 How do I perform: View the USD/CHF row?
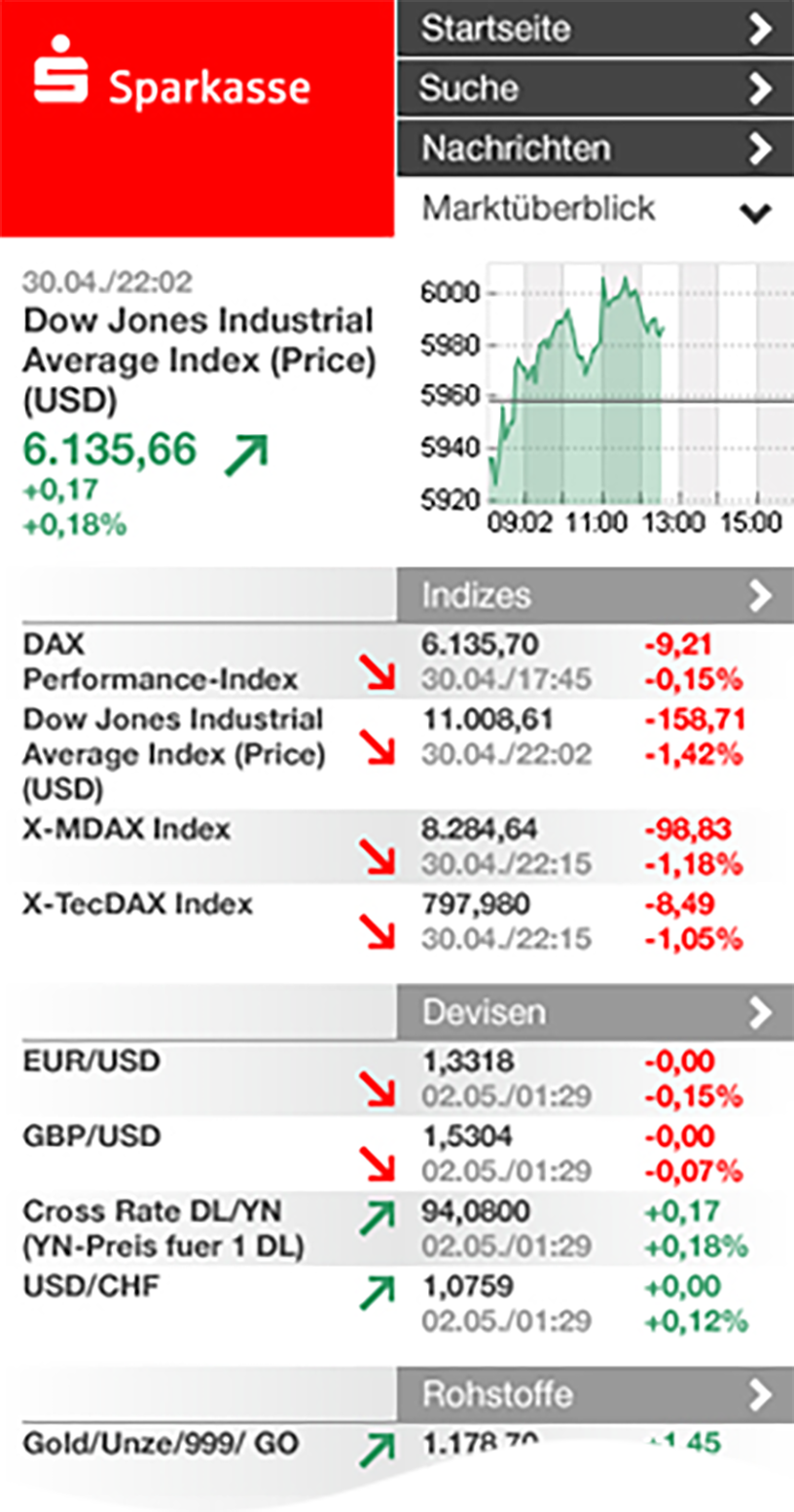click(x=397, y=1302)
